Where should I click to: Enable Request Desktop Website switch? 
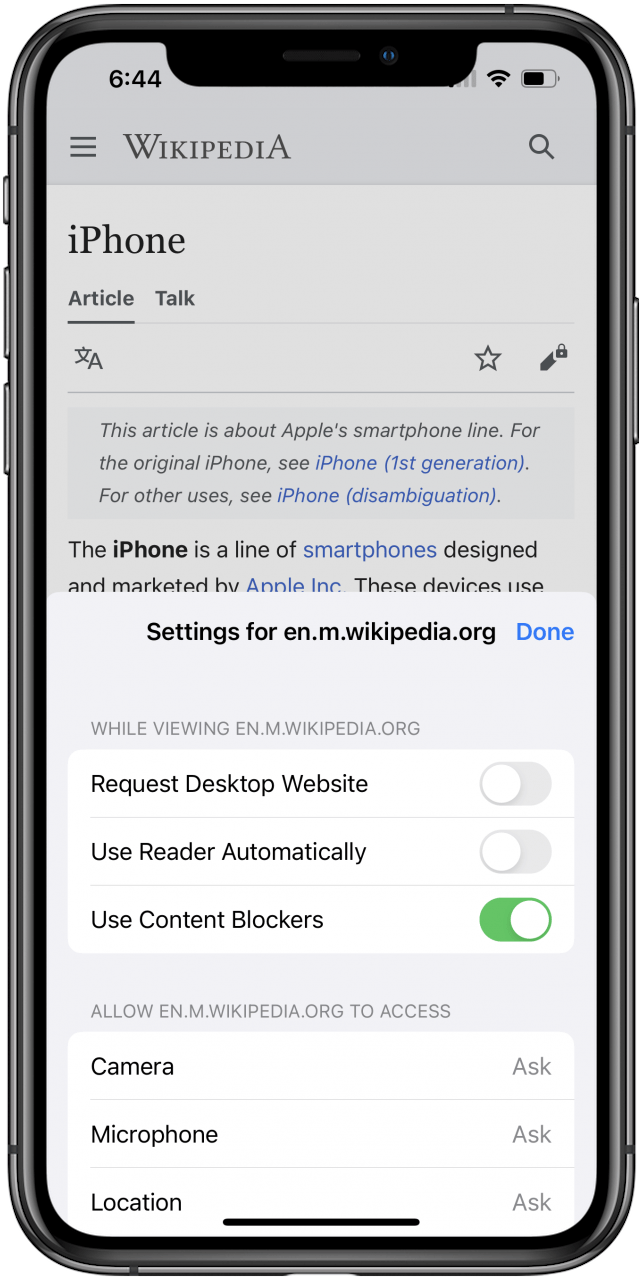(515, 784)
